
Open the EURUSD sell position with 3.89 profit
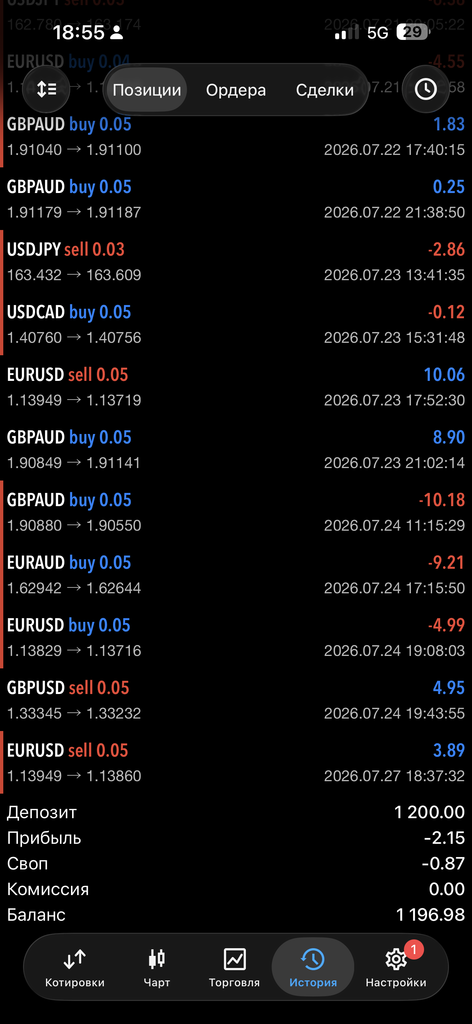pos(236,763)
